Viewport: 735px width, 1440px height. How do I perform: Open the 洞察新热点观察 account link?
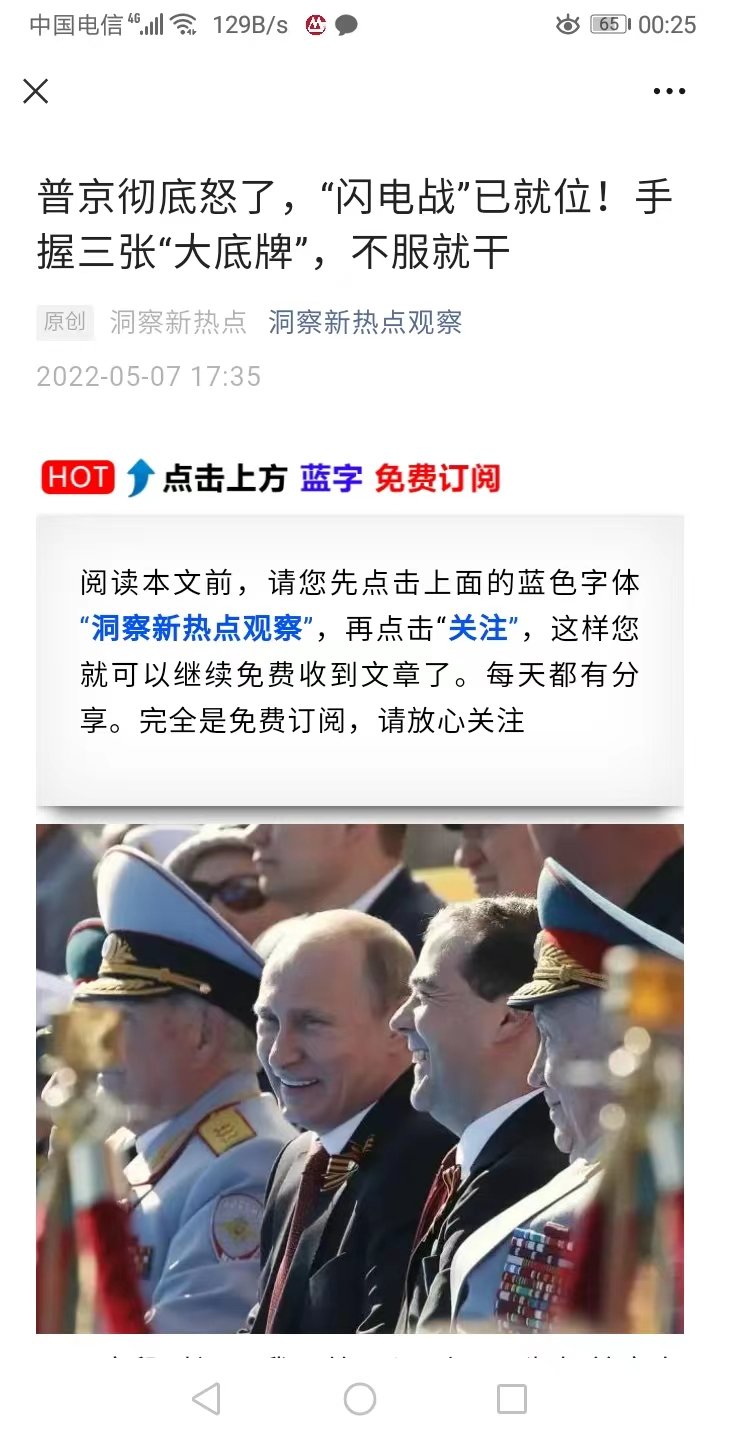pyautogui.click(x=365, y=322)
